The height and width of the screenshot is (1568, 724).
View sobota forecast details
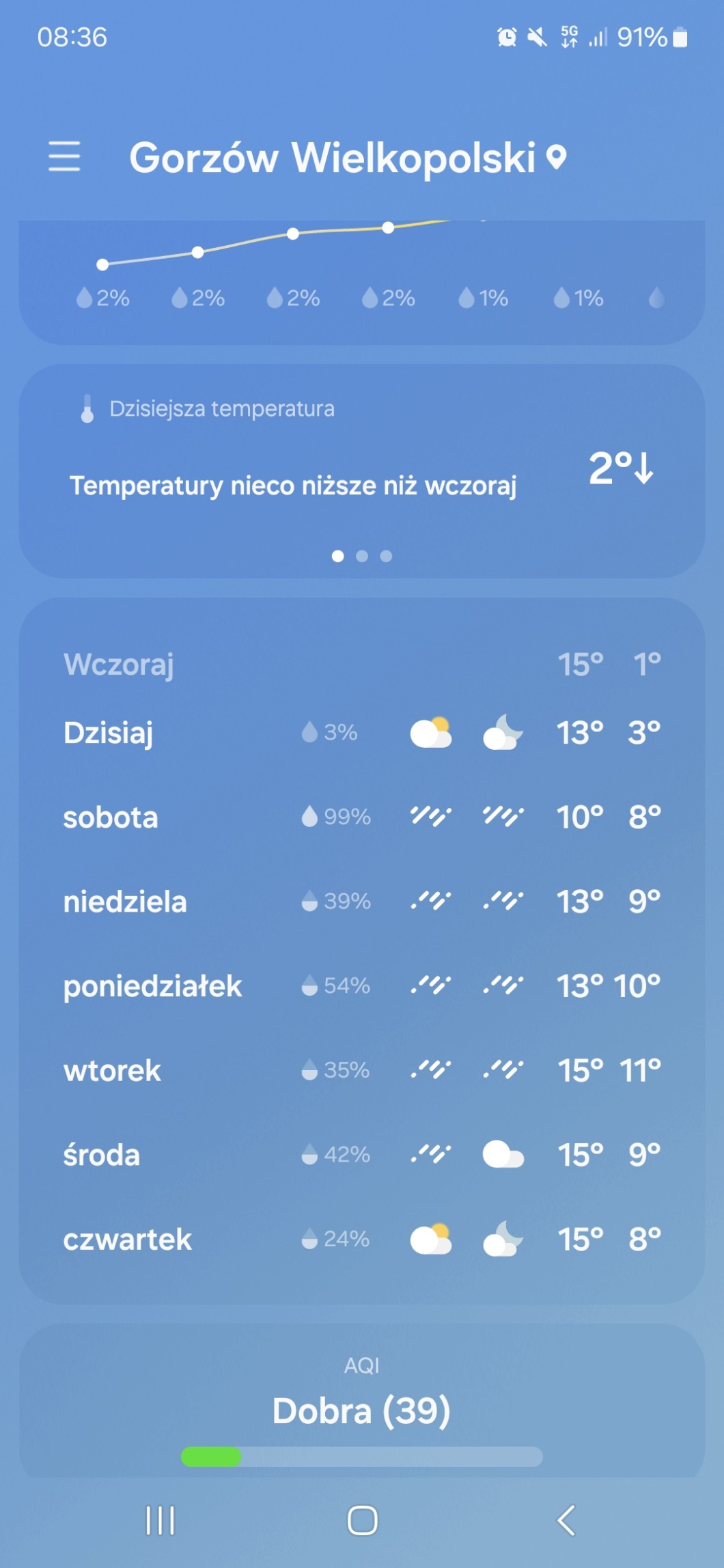(361, 817)
